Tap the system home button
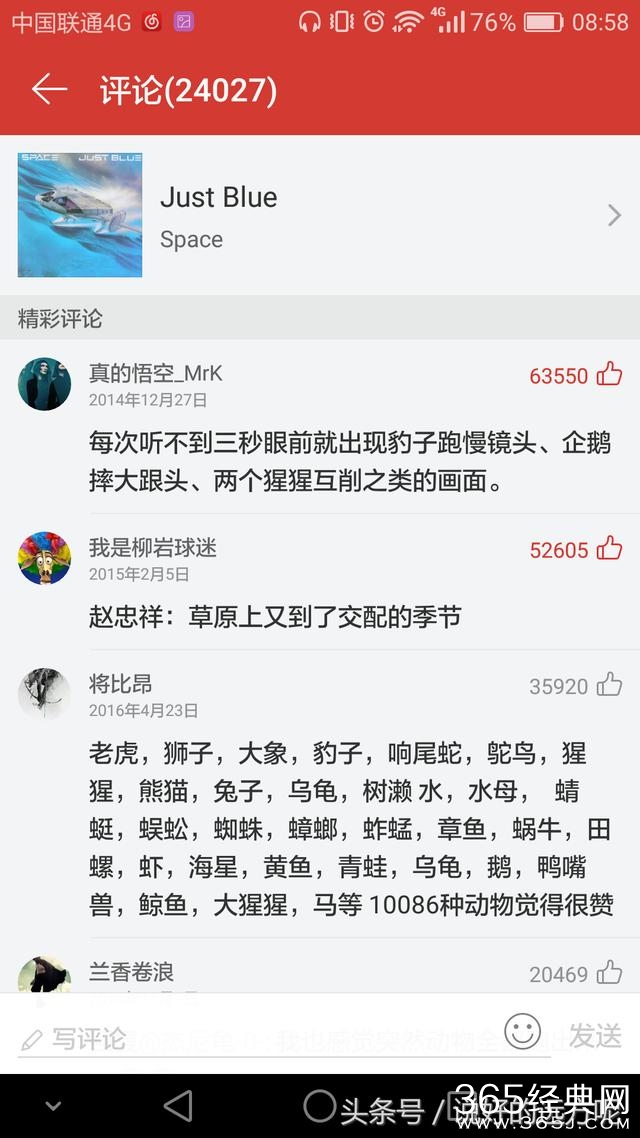The image size is (640, 1138). click(320, 1105)
